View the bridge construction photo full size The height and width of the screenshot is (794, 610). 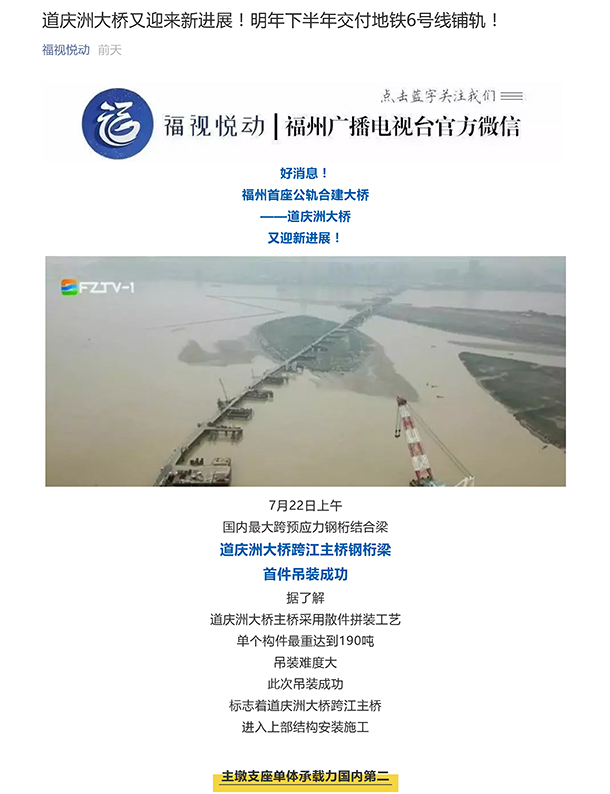coord(305,371)
